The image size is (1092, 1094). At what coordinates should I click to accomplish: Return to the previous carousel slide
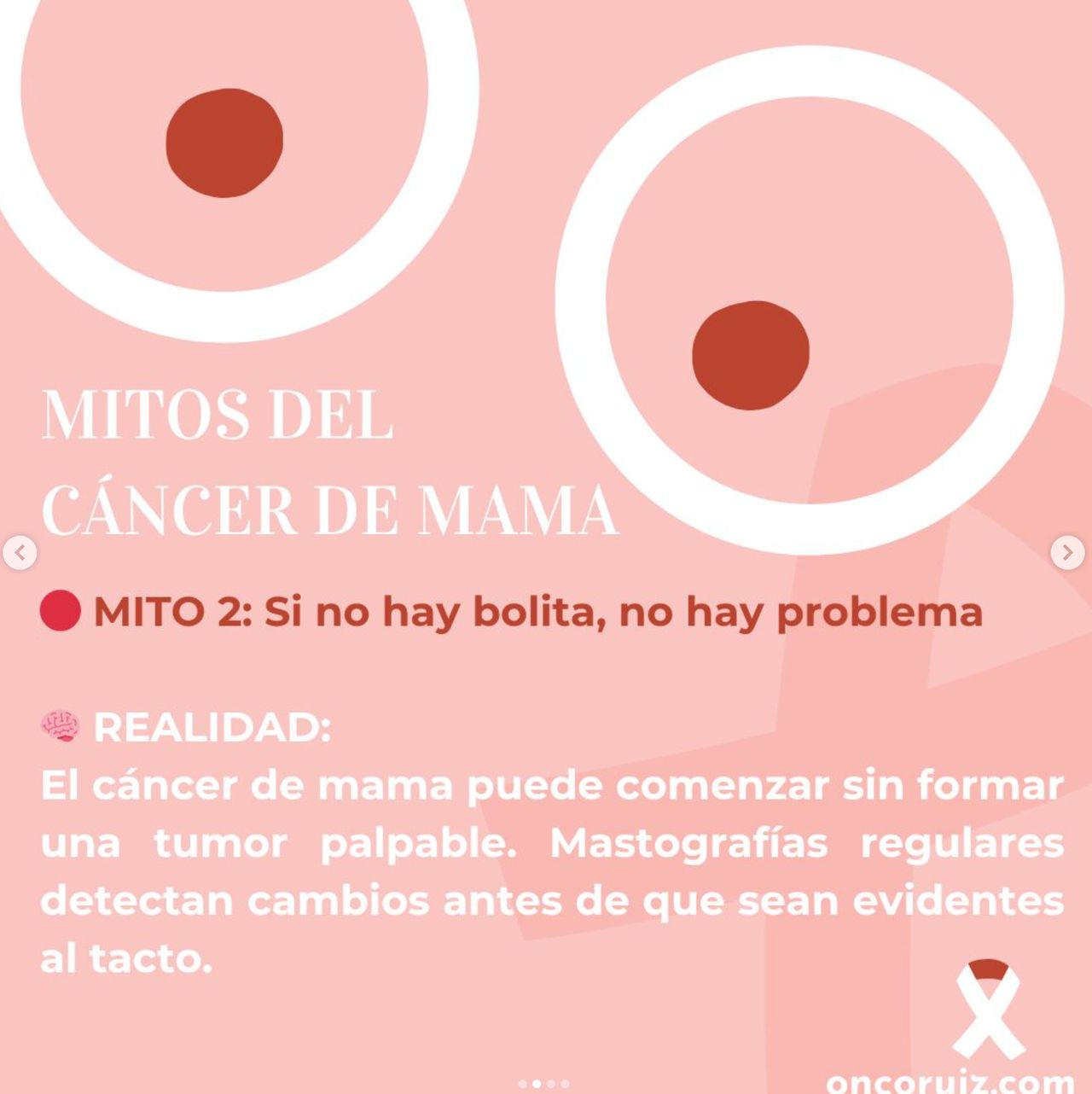(20, 553)
